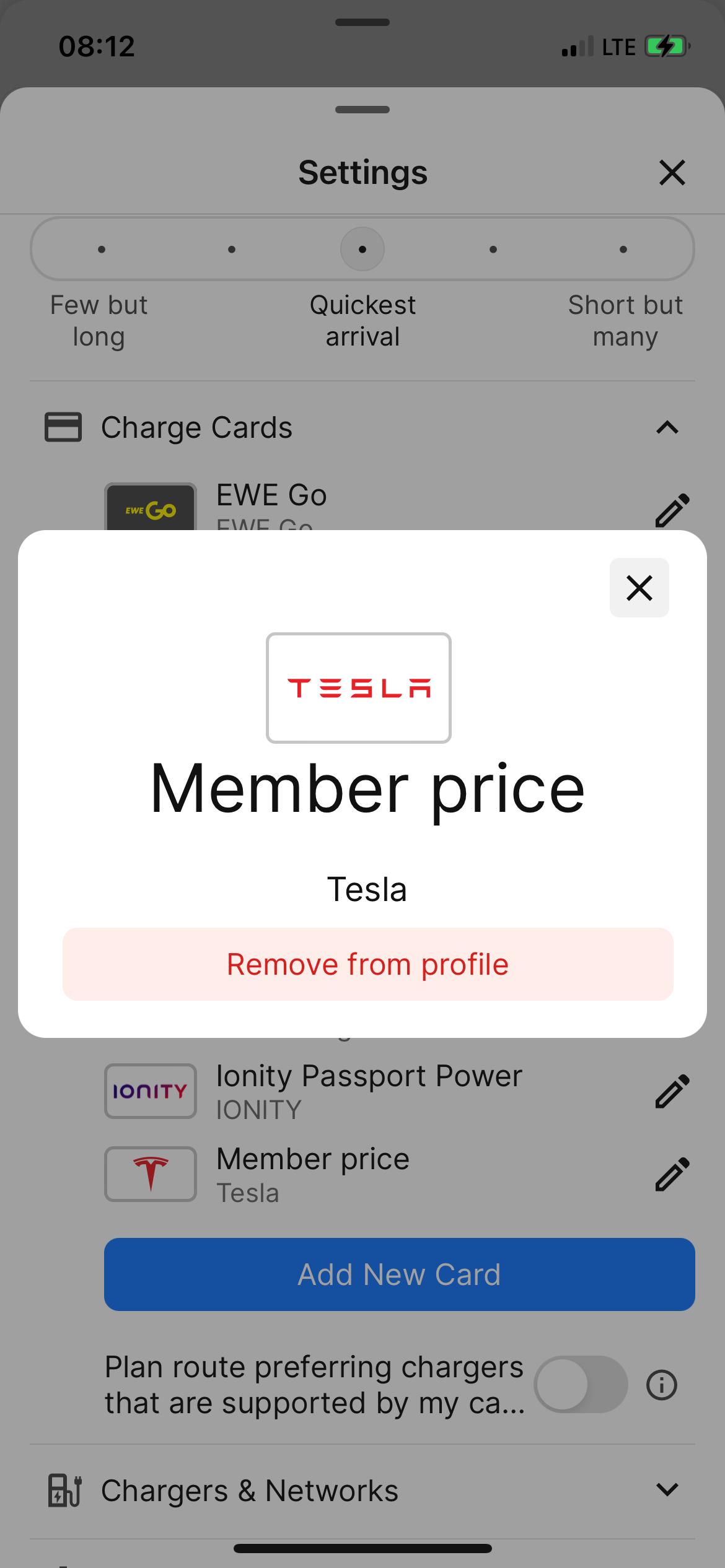Image resolution: width=725 pixels, height=1568 pixels.
Task: Show info about preferring supported chargers
Action: [661, 1385]
